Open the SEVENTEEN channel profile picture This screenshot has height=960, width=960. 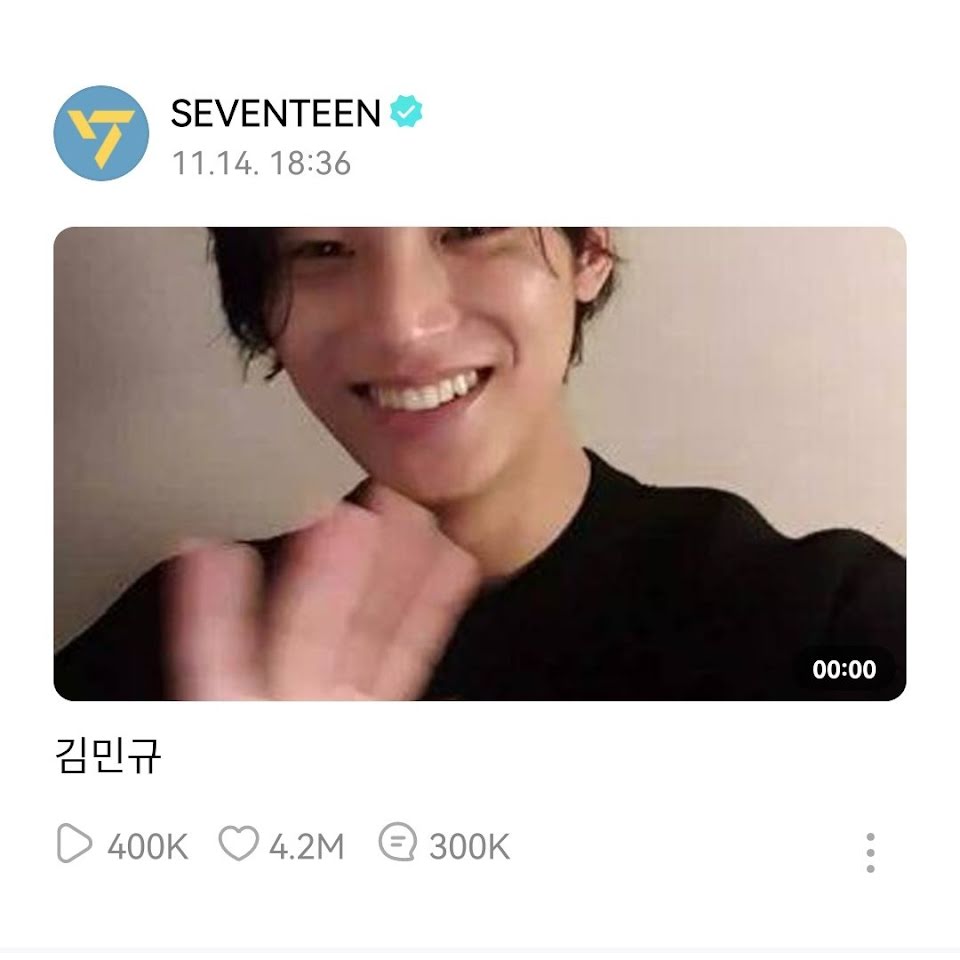101,133
